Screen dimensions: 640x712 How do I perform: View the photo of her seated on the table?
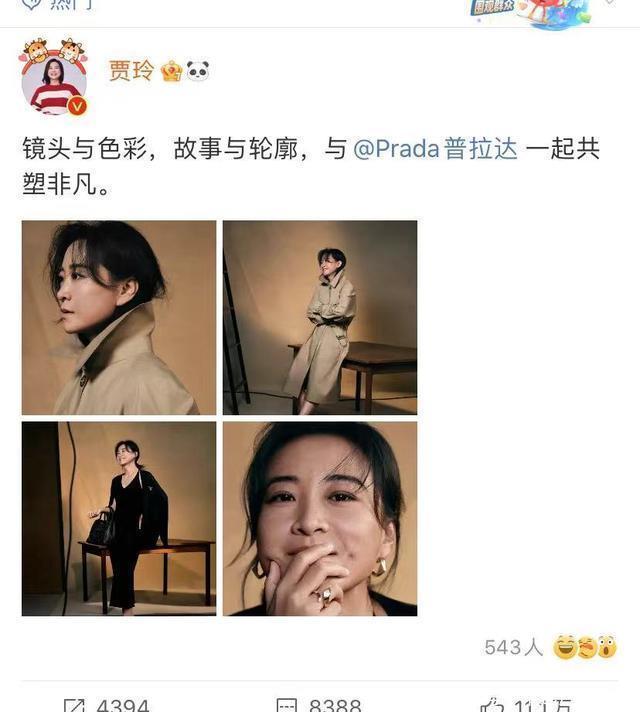click(x=320, y=317)
